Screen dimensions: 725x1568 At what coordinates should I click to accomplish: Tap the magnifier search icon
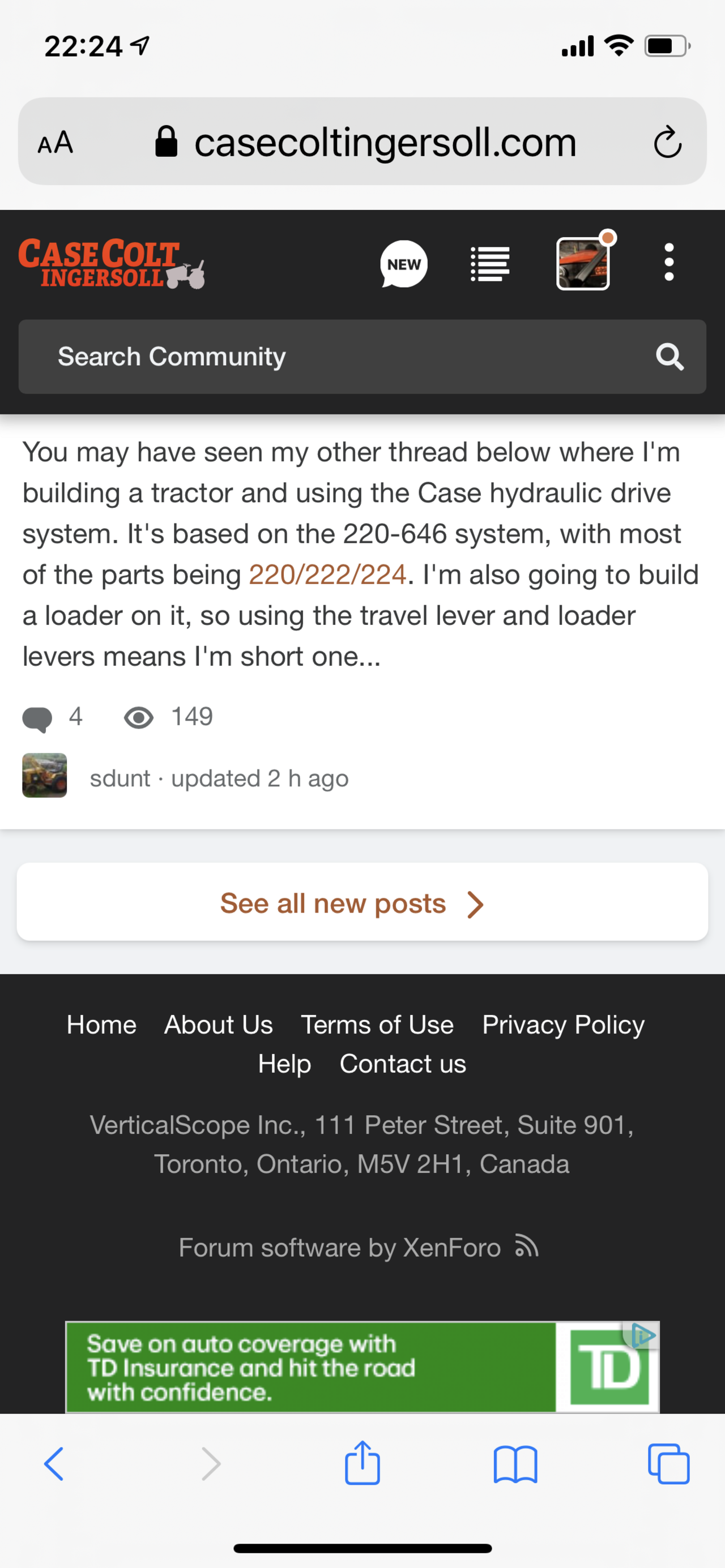tap(669, 357)
